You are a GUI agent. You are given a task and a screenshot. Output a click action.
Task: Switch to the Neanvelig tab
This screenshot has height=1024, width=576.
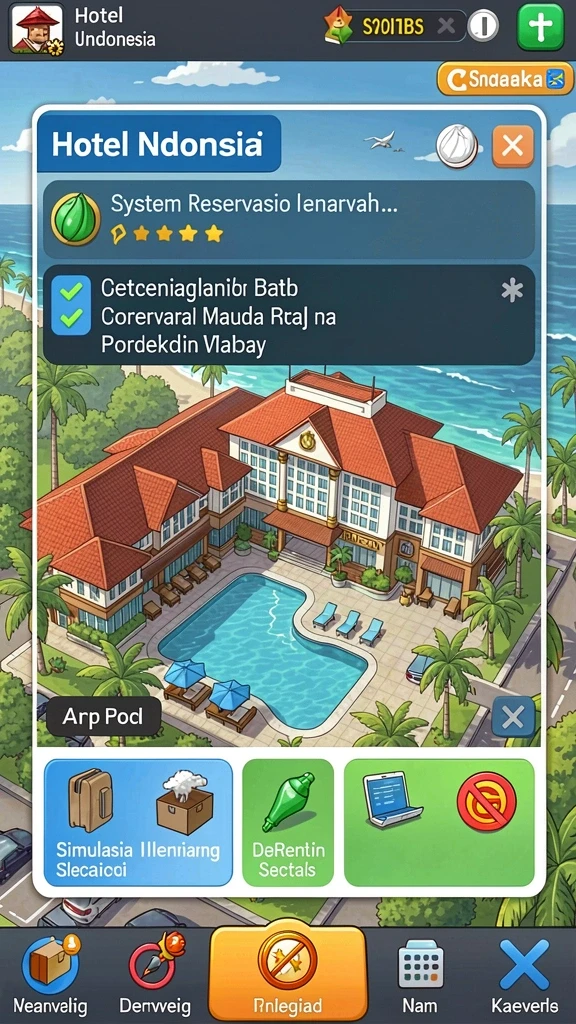pyautogui.click(x=50, y=975)
